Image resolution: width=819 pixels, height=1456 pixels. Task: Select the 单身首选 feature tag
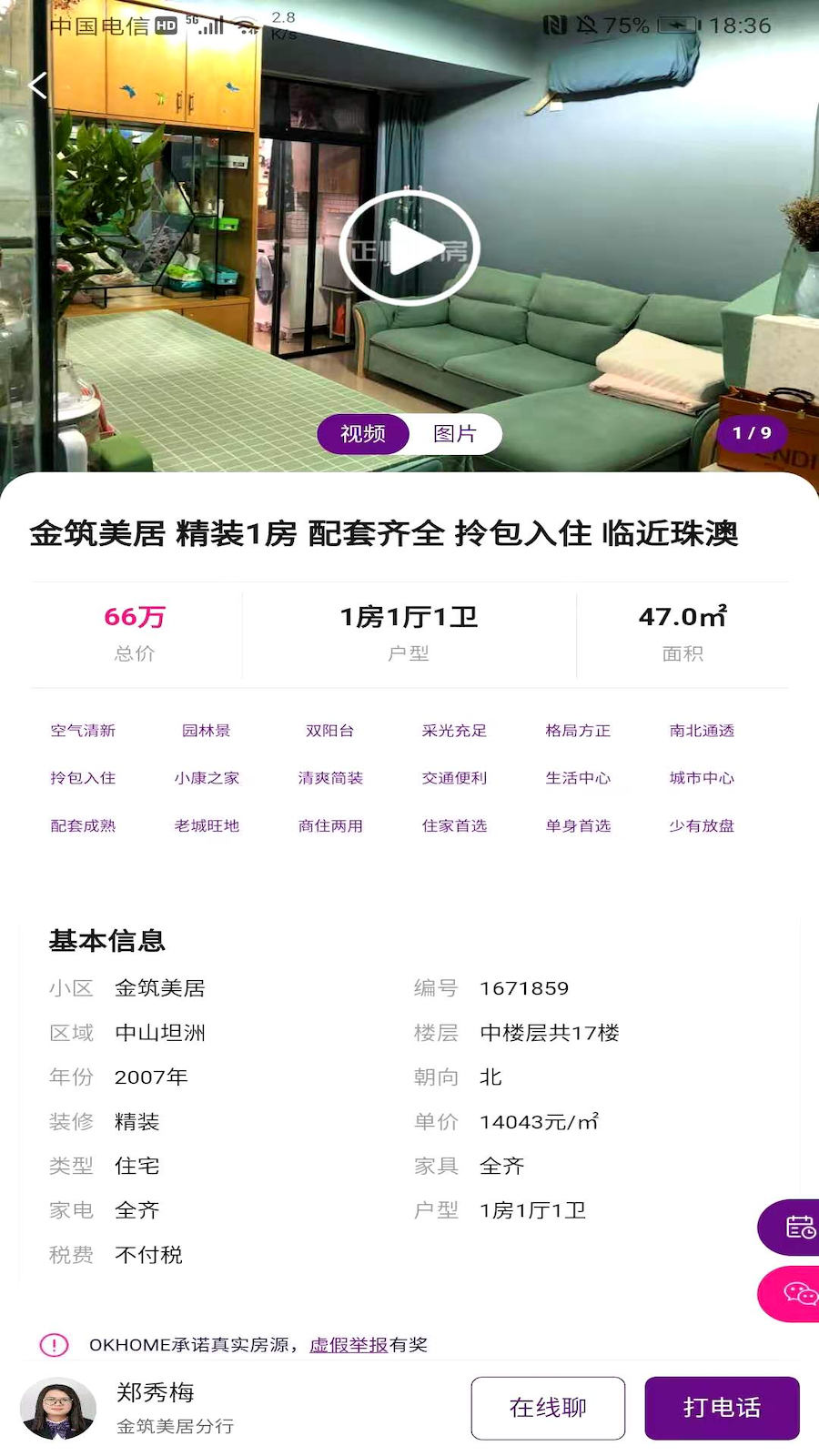[x=579, y=825]
